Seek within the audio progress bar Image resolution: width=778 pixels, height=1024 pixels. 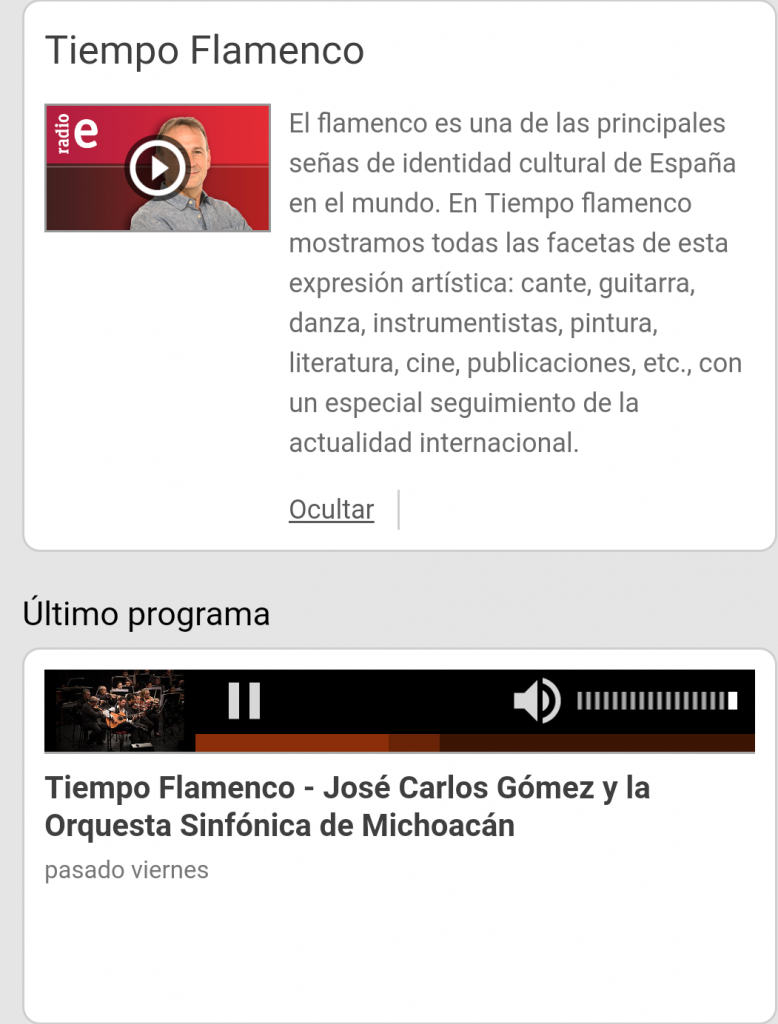click(474, 742)
